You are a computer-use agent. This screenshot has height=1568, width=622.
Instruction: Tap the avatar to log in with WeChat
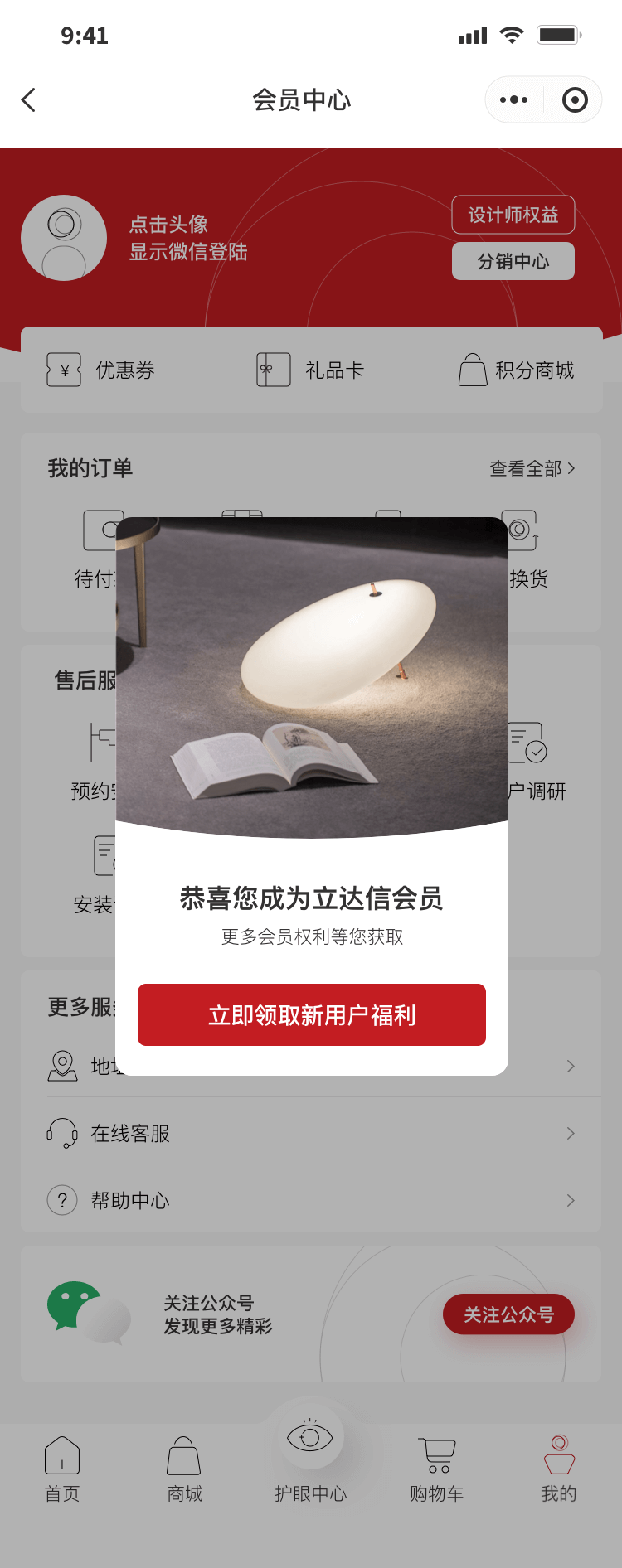64,238
